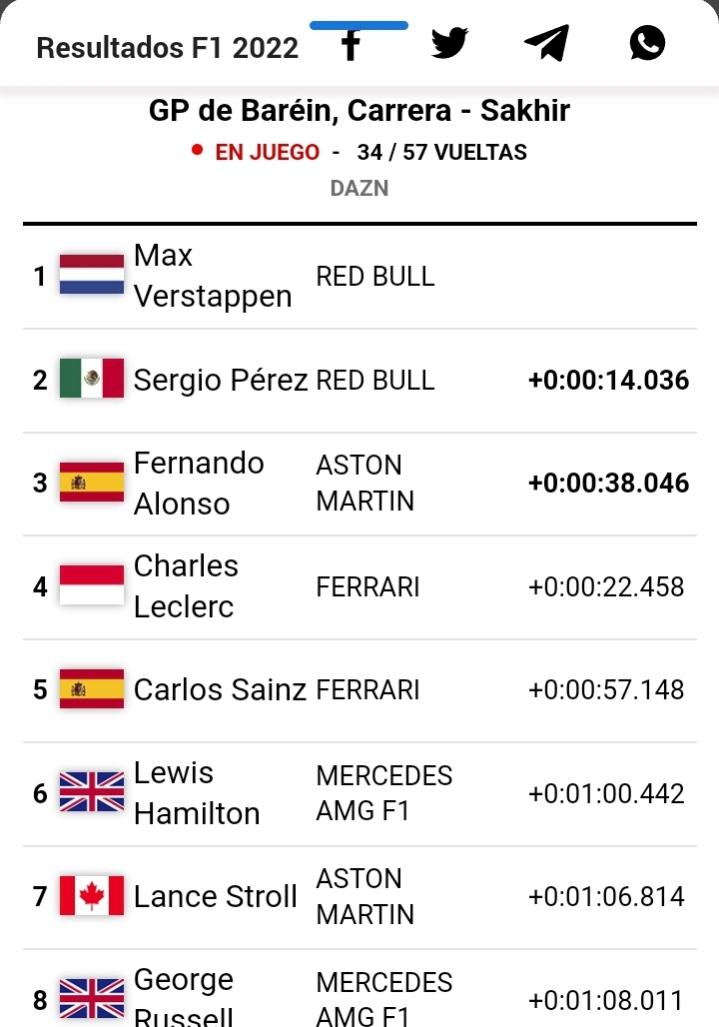Share the results via WhatsApp
This screenshot has height=1027, width=719.
click(647, 43)
